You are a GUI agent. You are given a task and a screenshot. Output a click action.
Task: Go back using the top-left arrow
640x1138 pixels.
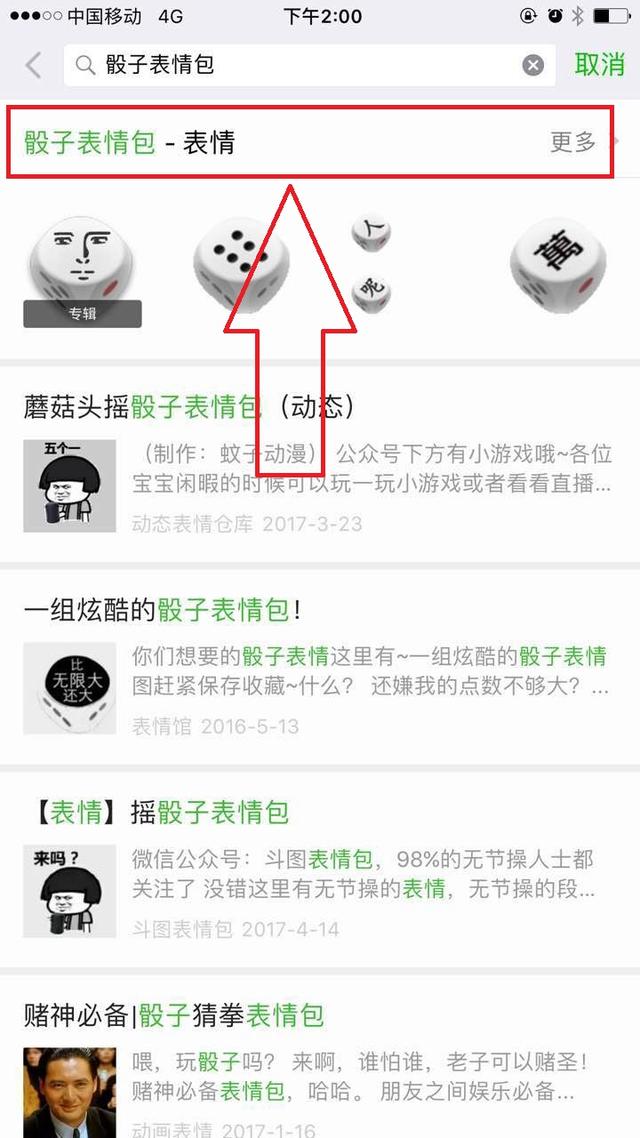(x=33, y=65)
